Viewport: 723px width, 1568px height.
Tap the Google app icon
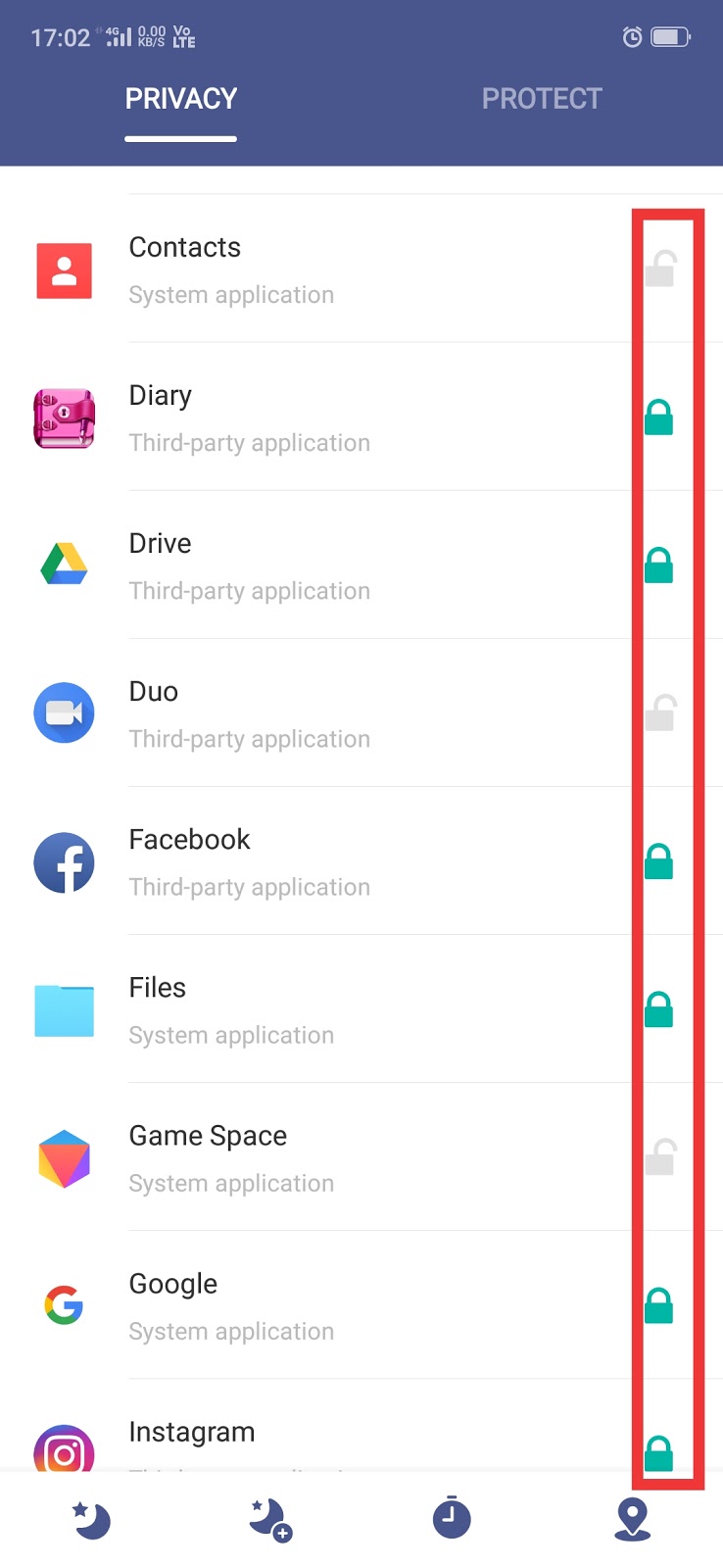(x=64, y=1306)
